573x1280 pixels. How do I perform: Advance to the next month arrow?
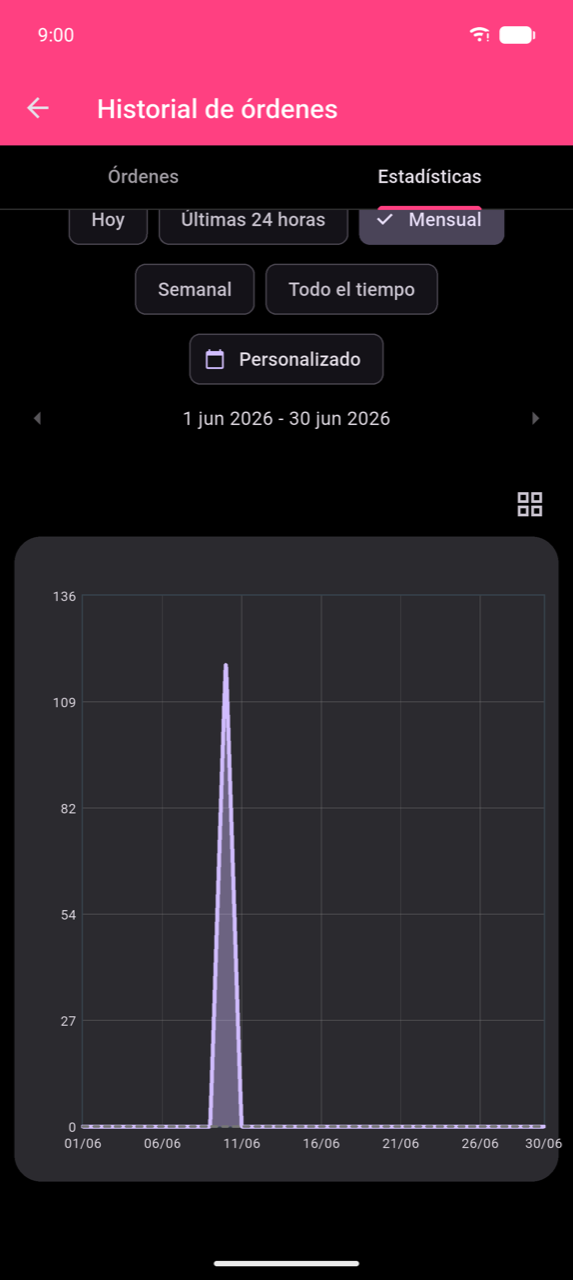[536, 419]
